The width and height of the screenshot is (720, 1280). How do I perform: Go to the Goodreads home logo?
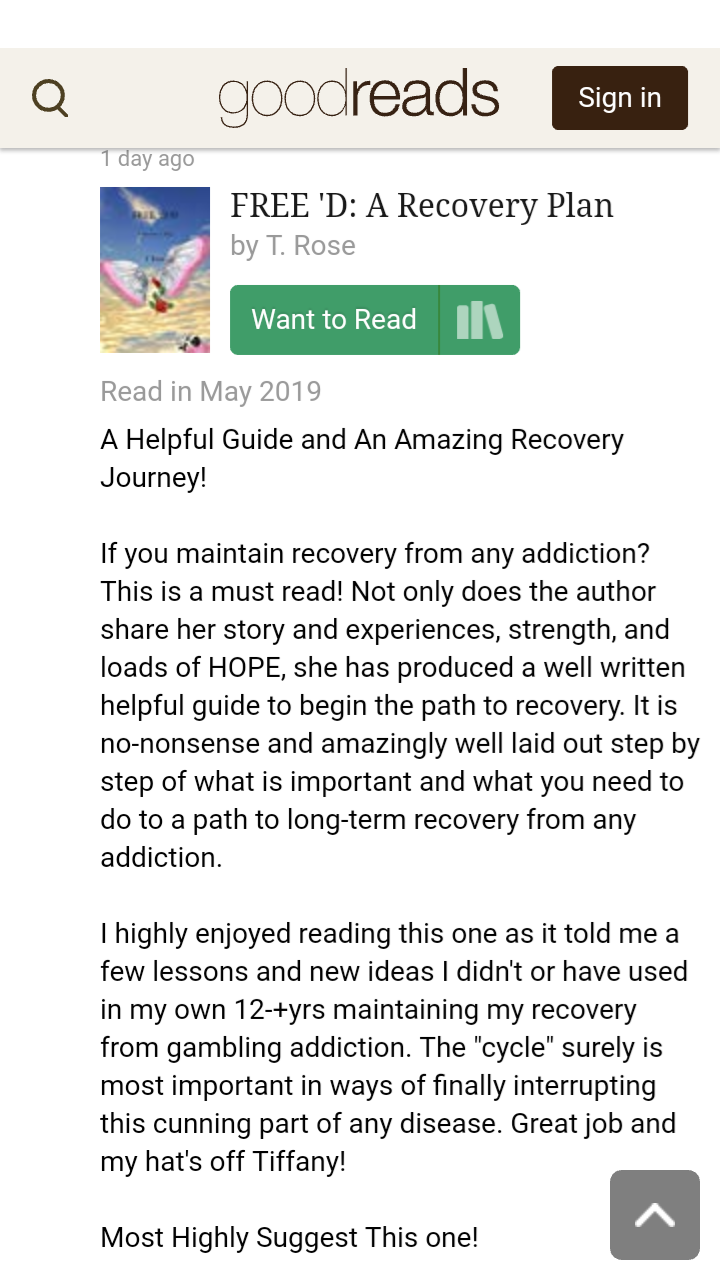click(x=359, y=98)
